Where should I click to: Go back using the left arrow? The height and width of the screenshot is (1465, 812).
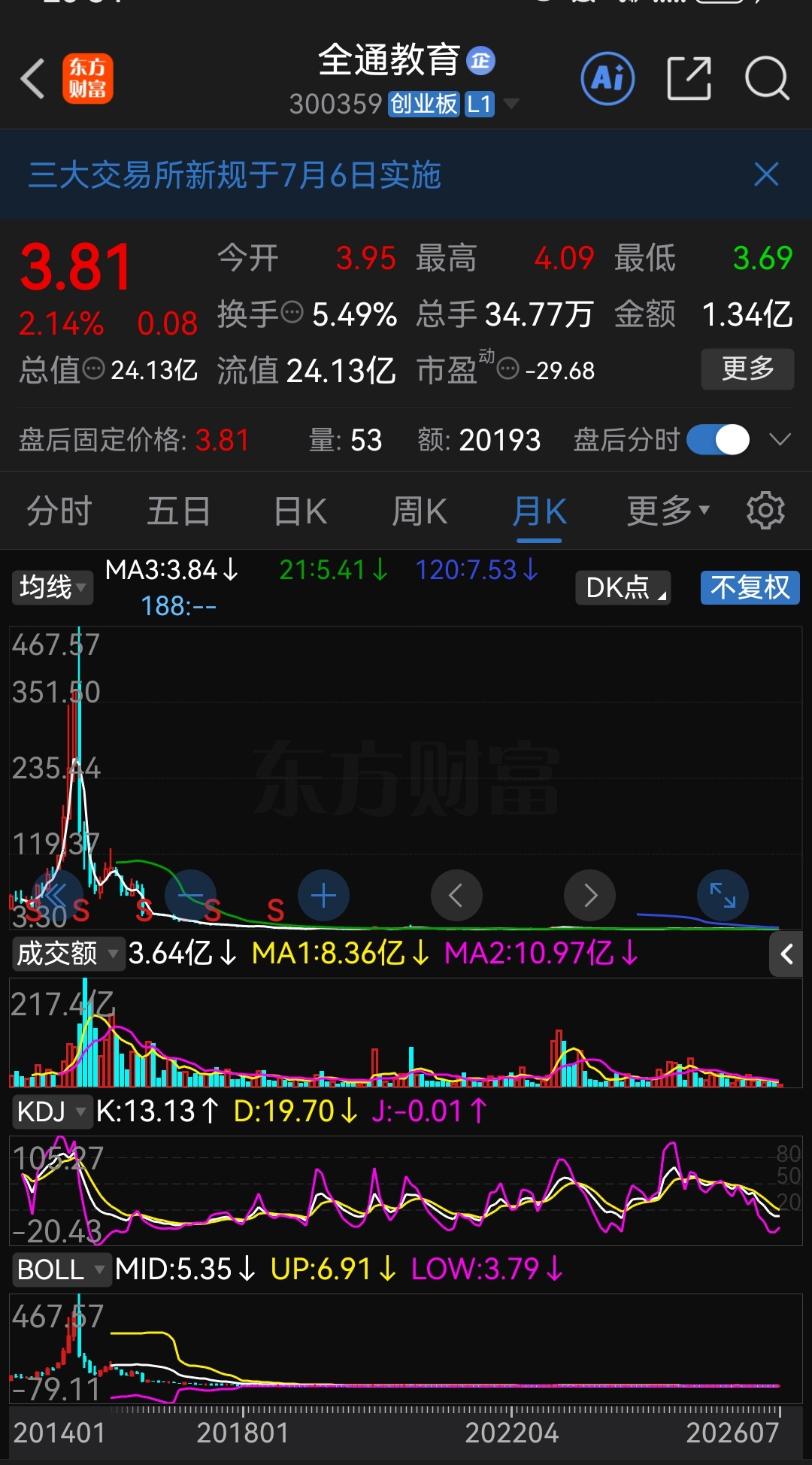(x=33, y=78)
